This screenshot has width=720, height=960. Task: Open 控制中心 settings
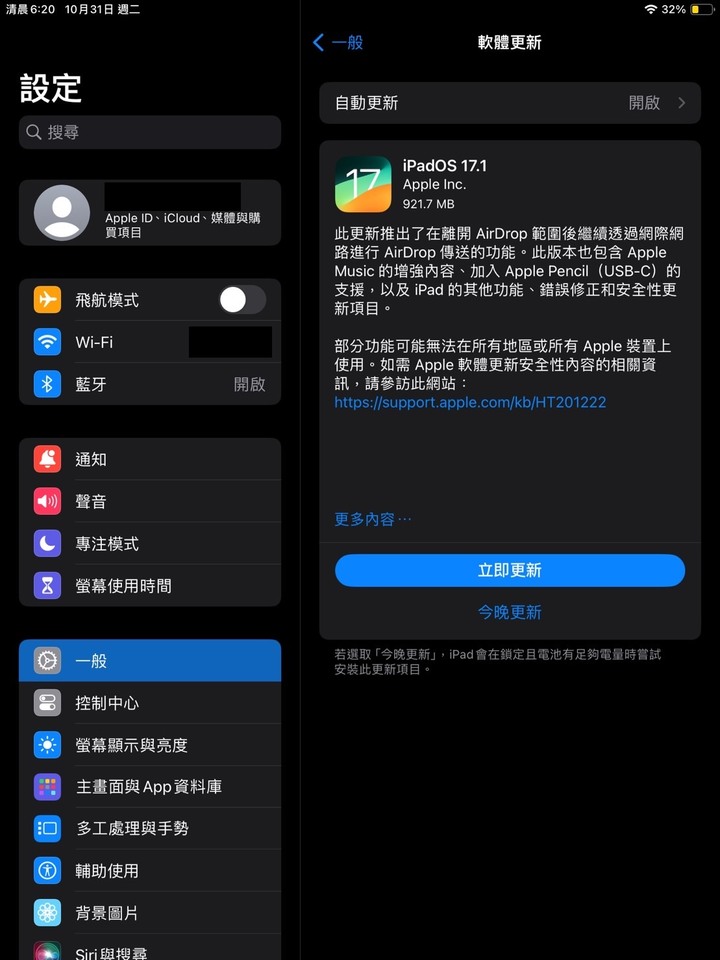pos(150,703)
